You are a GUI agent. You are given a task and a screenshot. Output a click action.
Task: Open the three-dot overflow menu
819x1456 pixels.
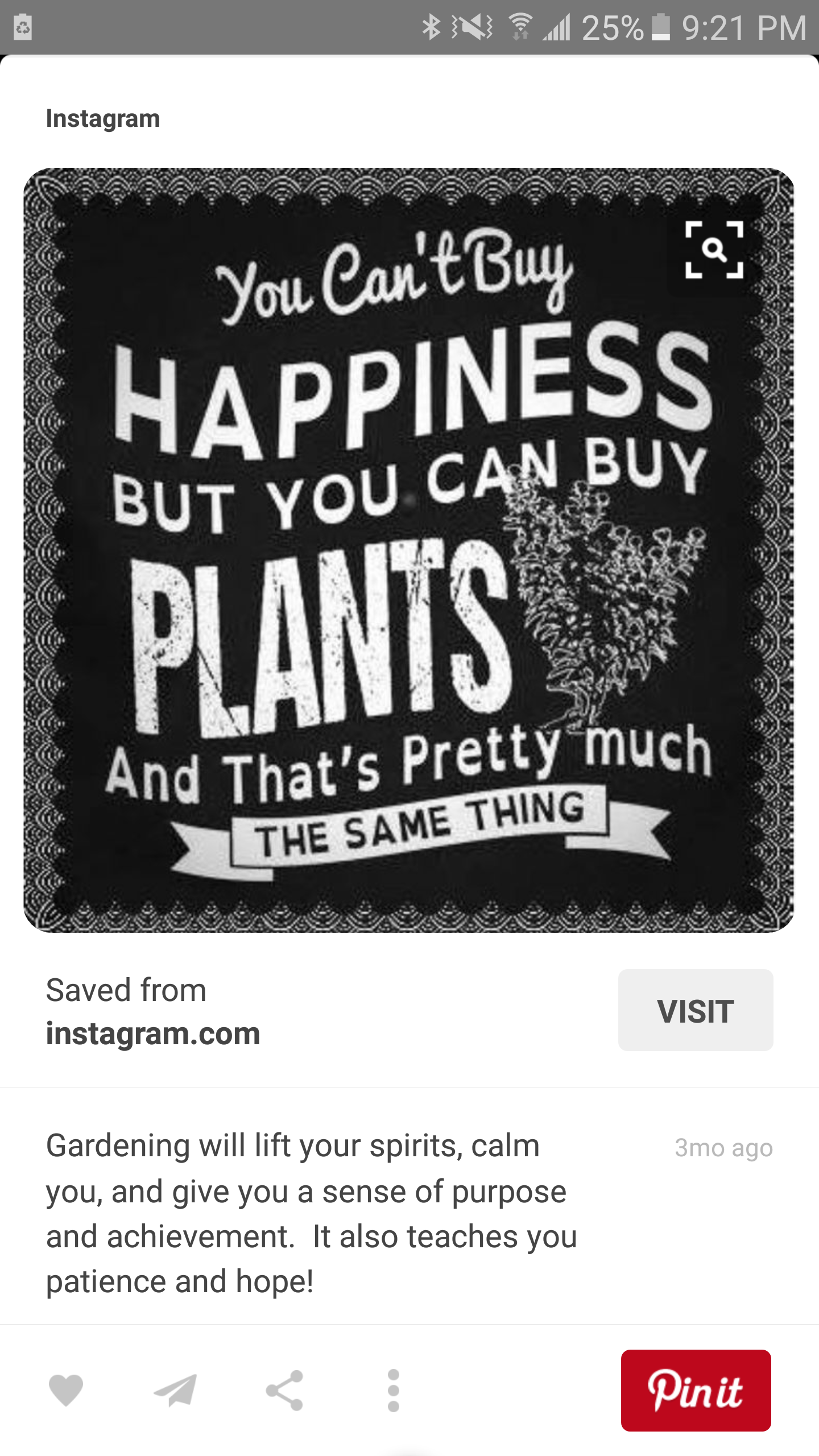click(393, 1390)
